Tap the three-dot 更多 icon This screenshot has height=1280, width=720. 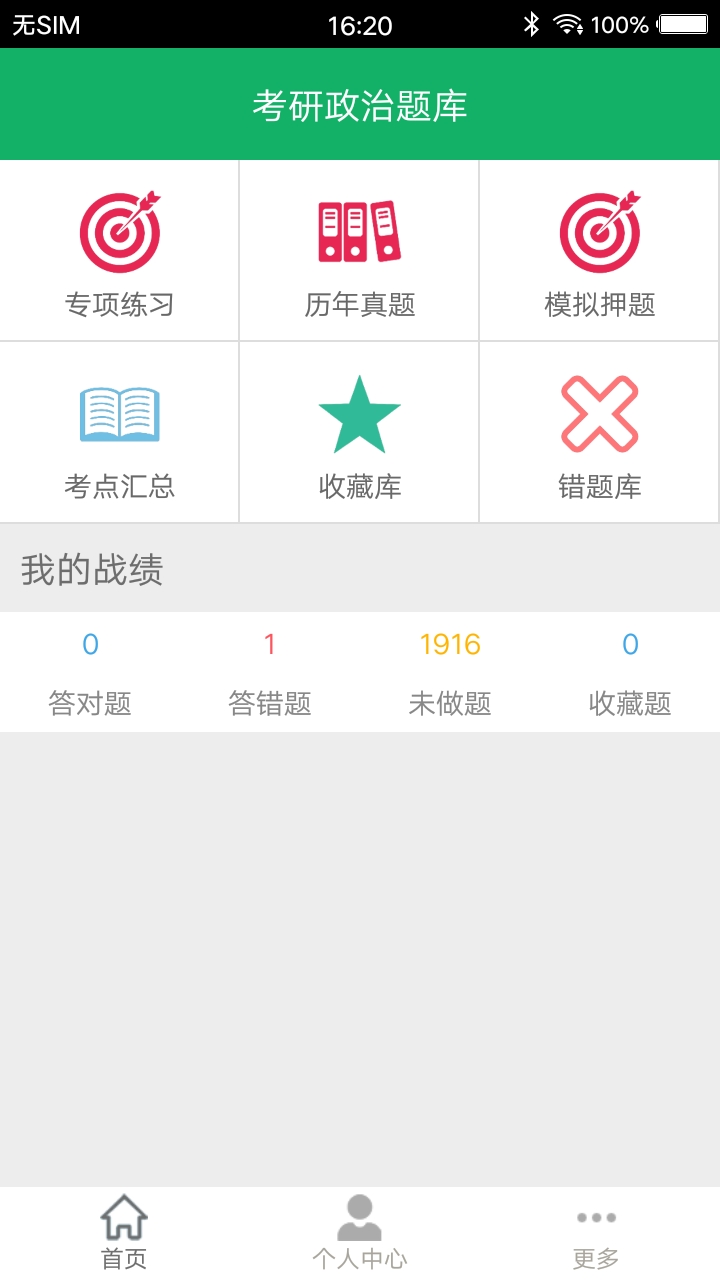[x=597, y=1217]
